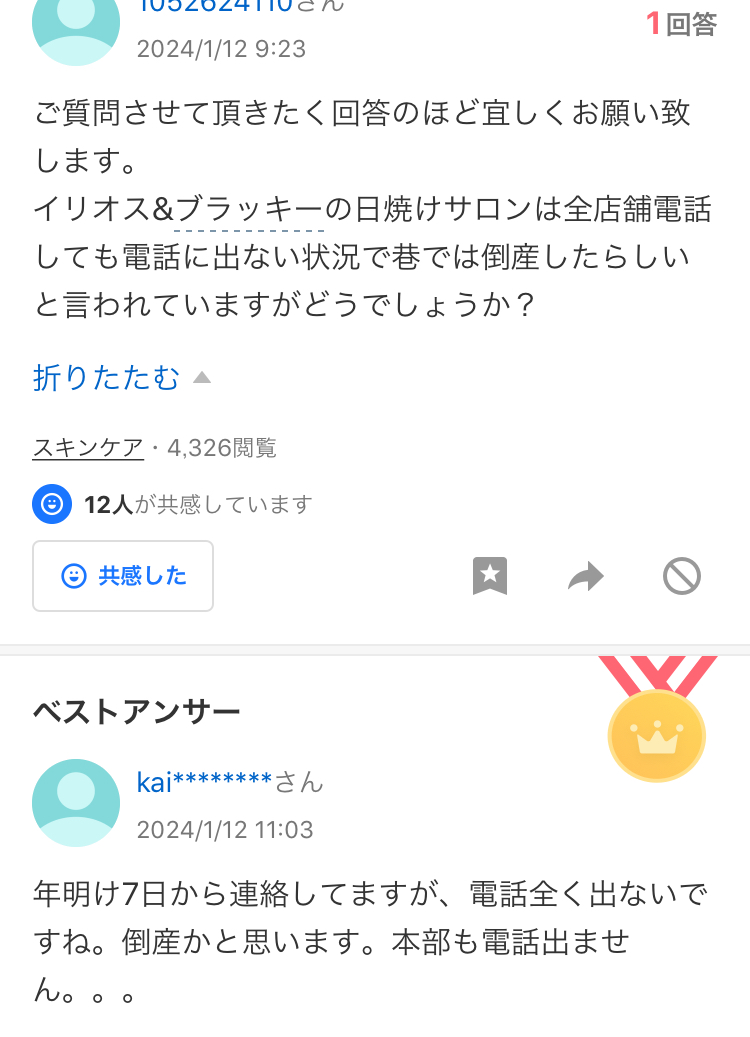Open the スキンケア category link

88,448
